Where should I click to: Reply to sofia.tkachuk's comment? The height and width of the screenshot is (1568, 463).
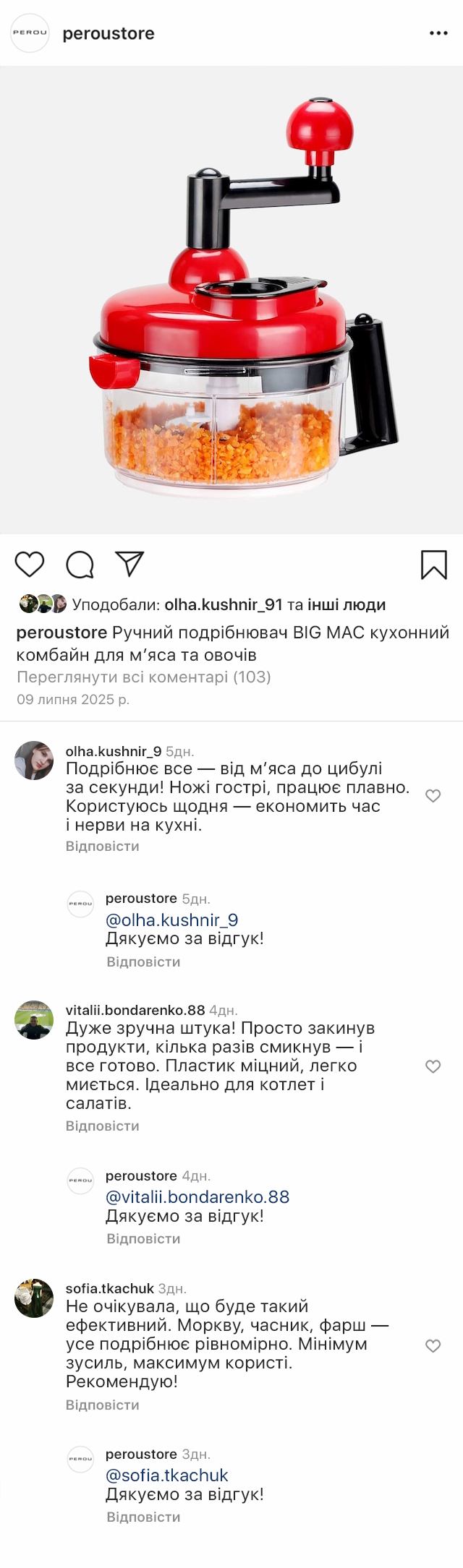[x=102, y=1405]
